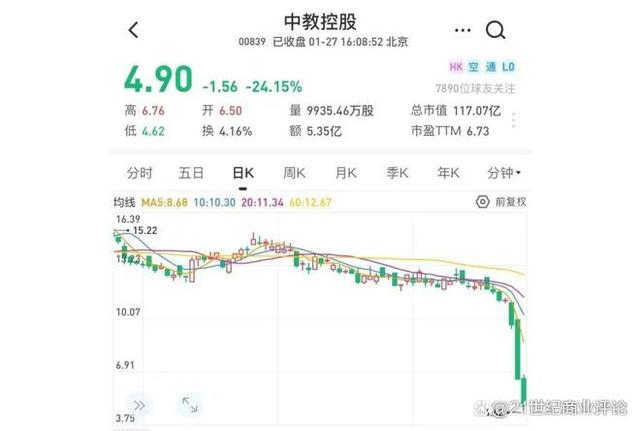Show the 月K monthly chart
The image size is (640, 431).
(x=346, y=172)
